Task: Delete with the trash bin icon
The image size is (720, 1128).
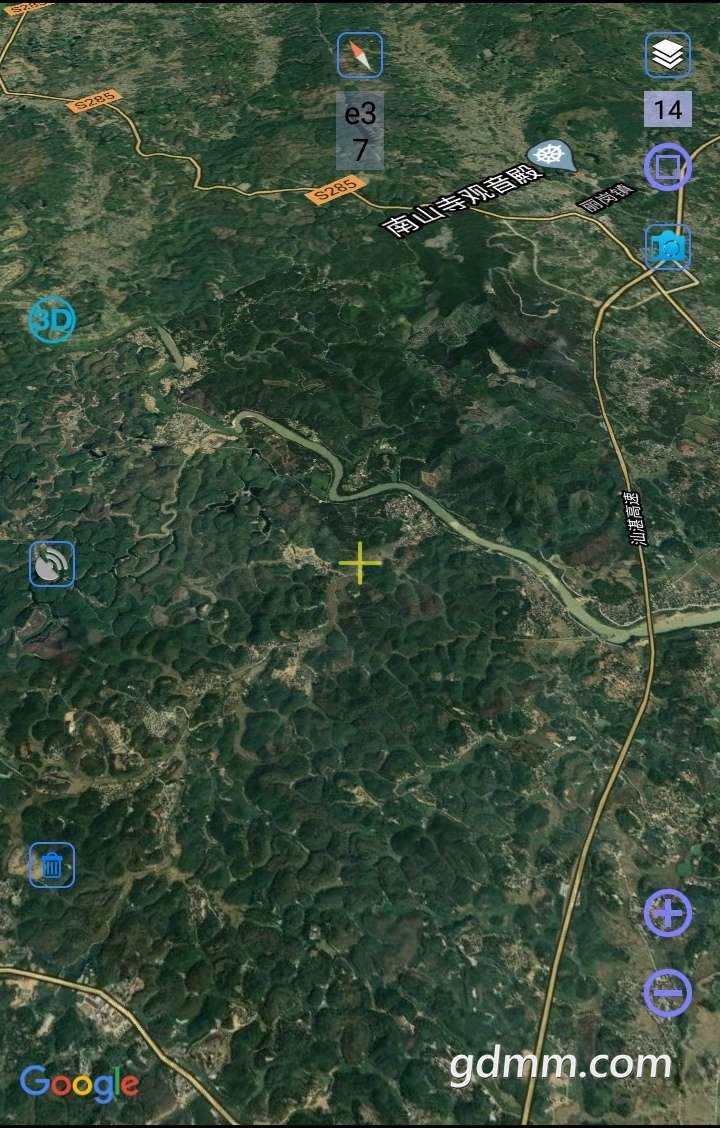Action: [51, 865]
